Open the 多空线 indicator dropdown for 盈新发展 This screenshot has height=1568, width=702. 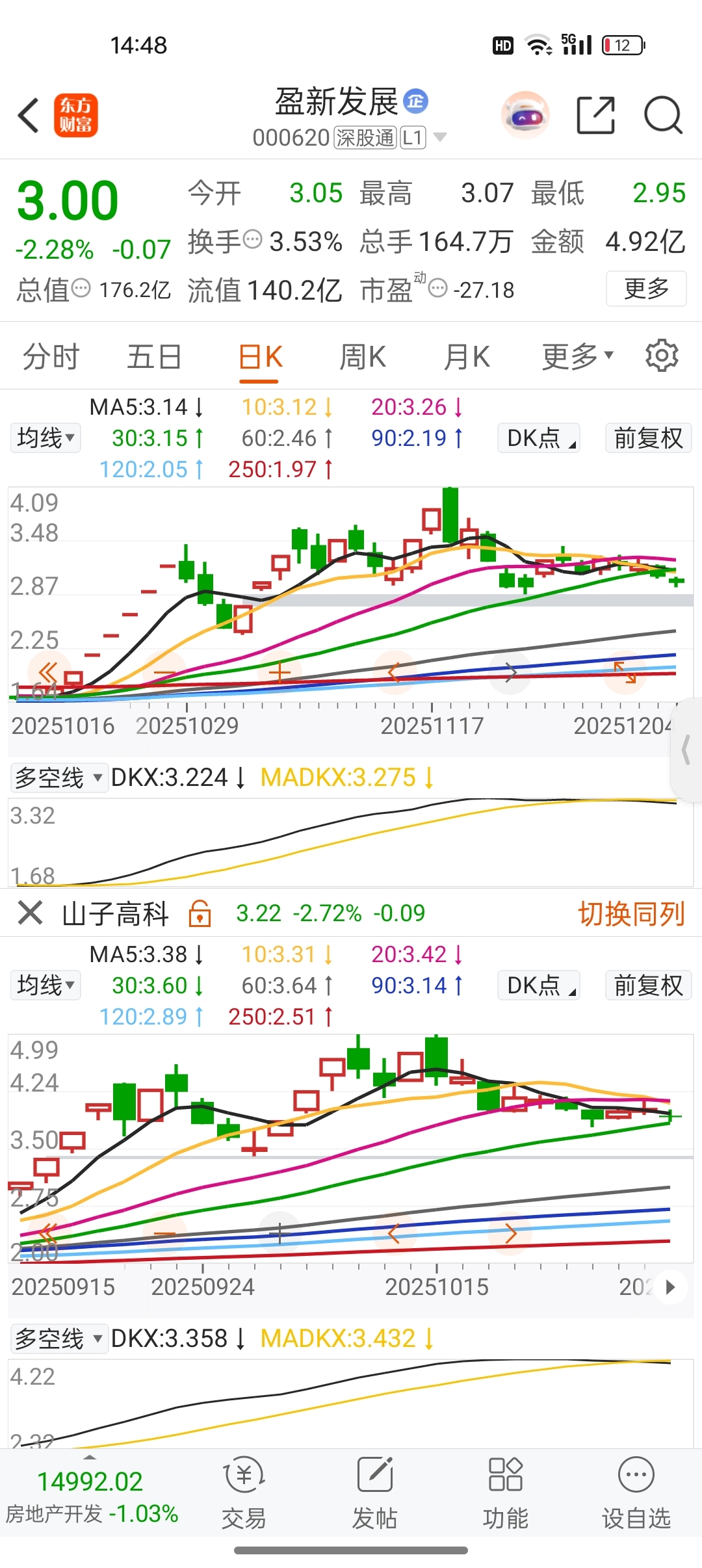tap(58, 777)
